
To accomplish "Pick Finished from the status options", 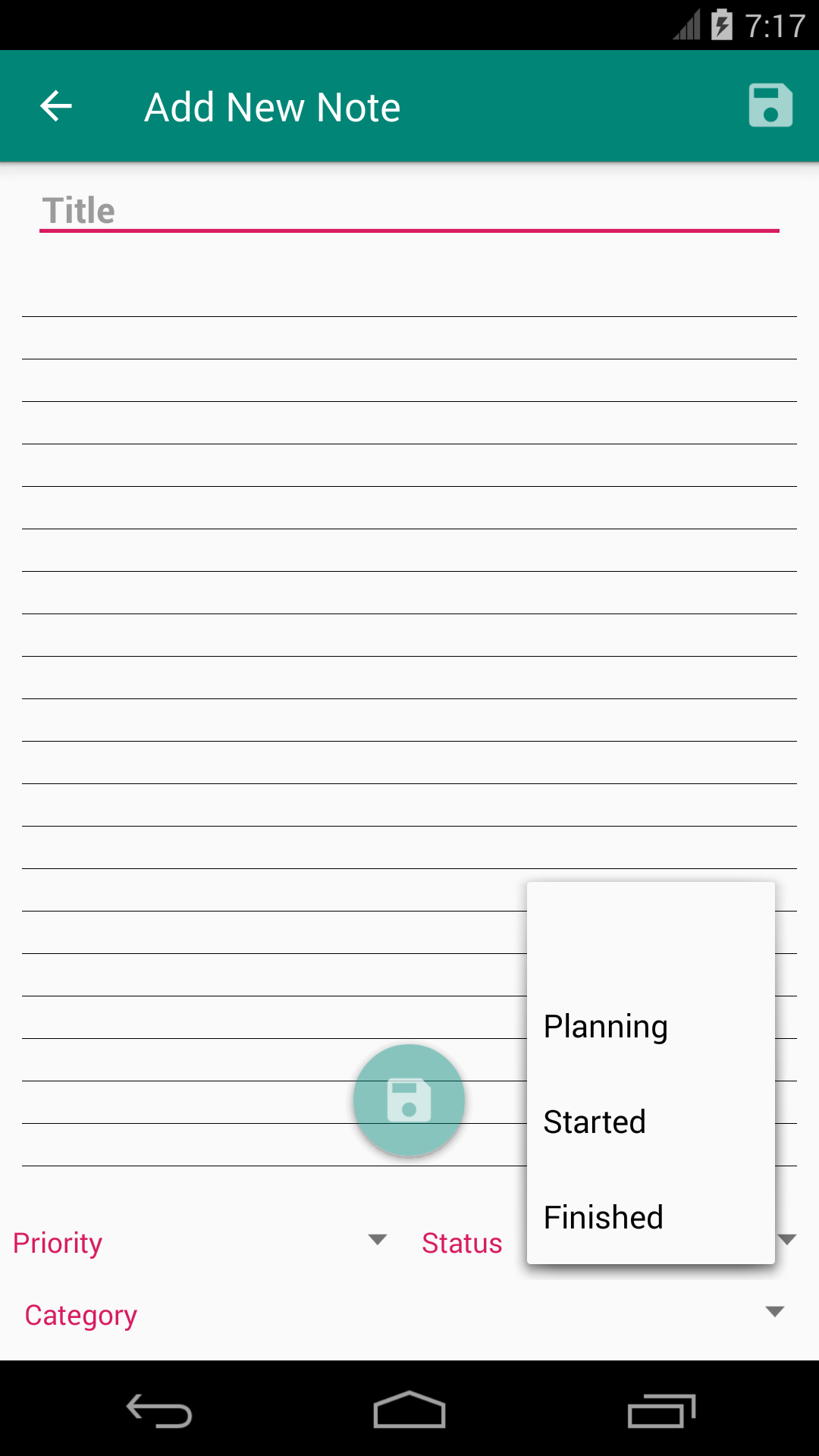I will (x=602, y=1217).
